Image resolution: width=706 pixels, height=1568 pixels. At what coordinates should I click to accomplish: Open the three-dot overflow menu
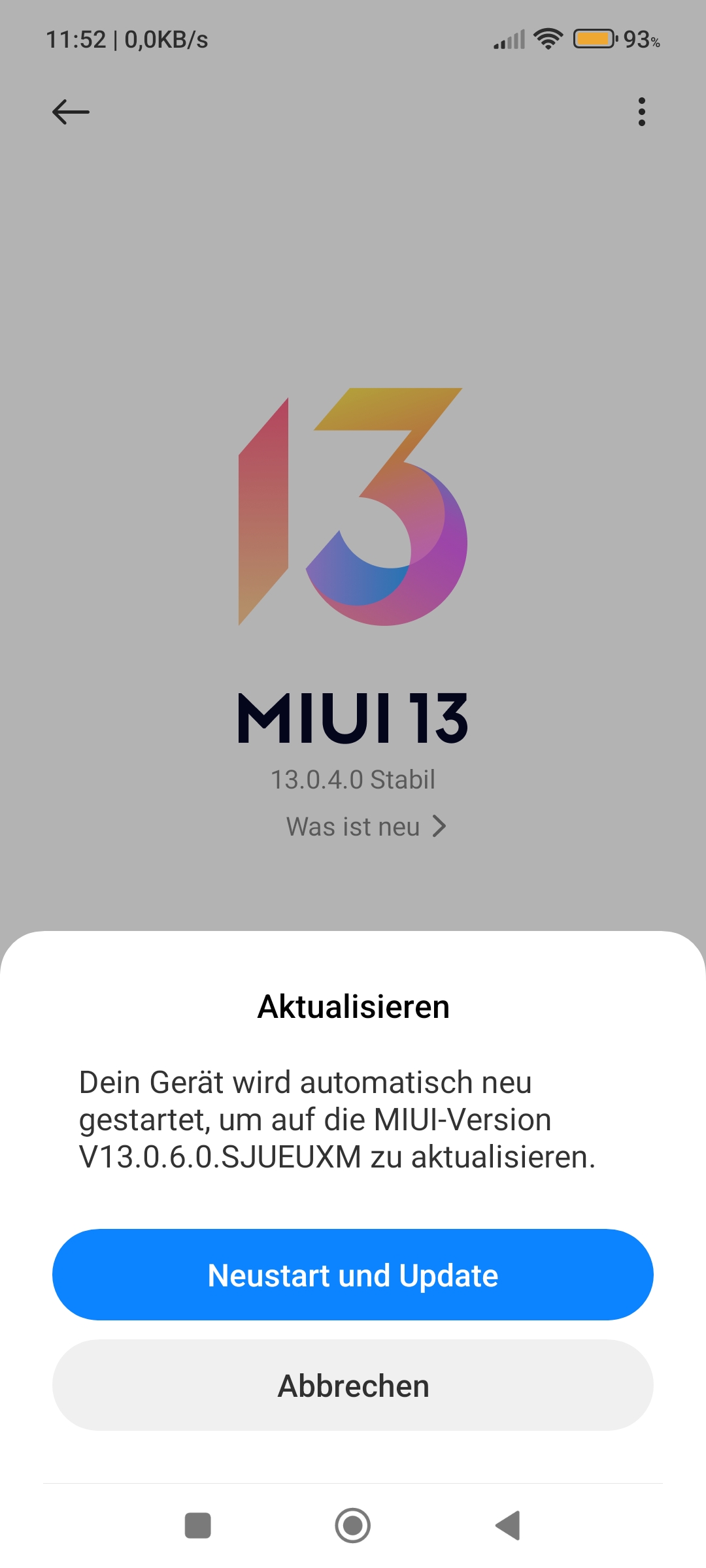(641, 112)
